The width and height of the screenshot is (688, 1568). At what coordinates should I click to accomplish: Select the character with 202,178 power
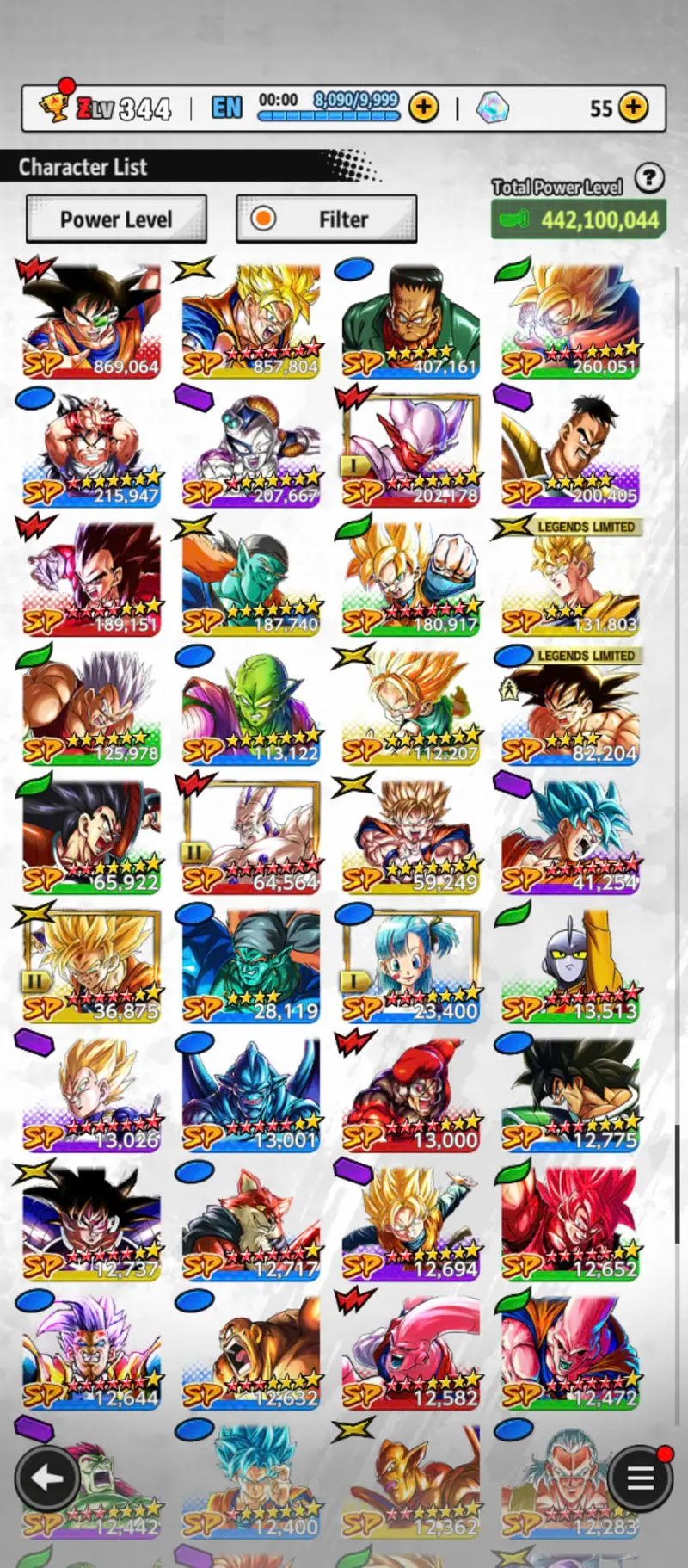pos(410,449)
